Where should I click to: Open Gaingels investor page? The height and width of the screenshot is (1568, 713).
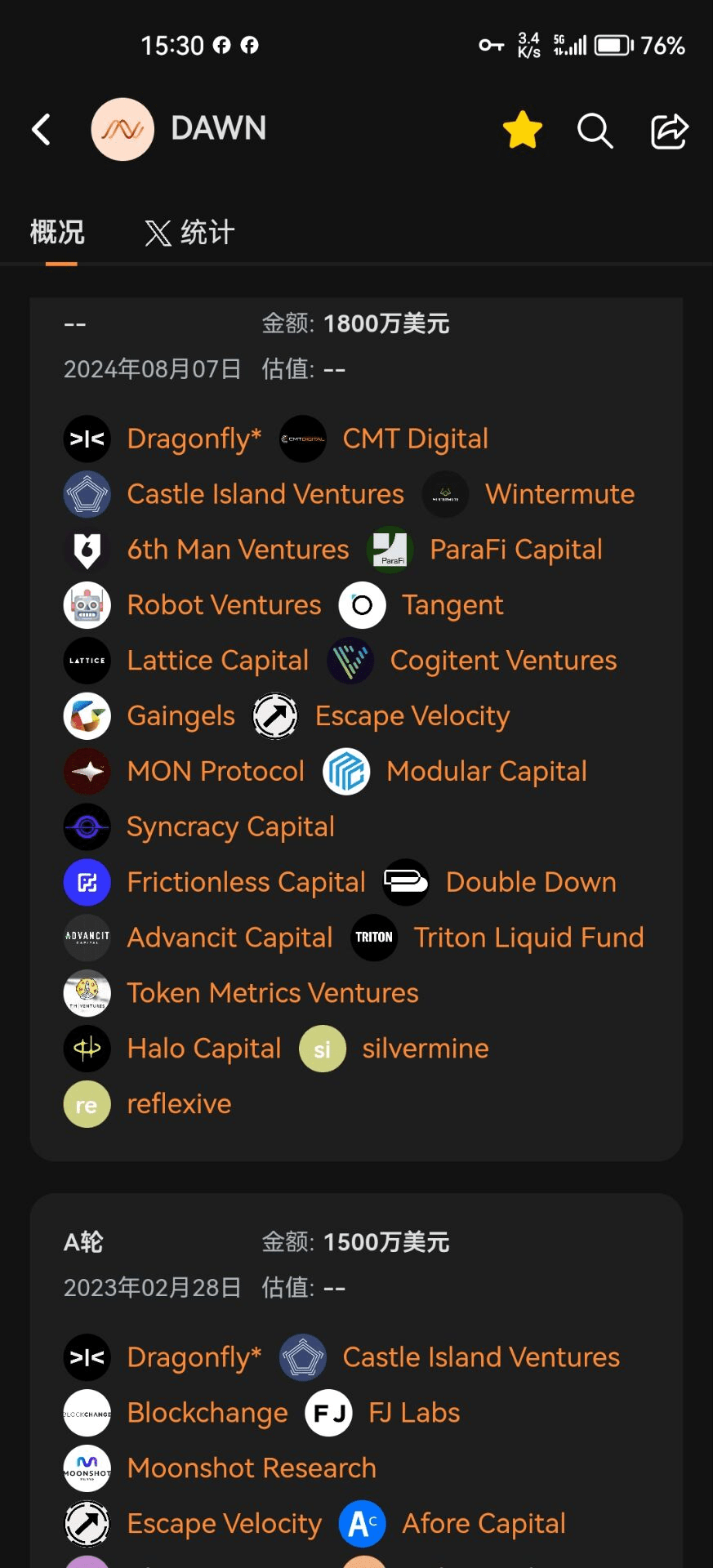180,716
